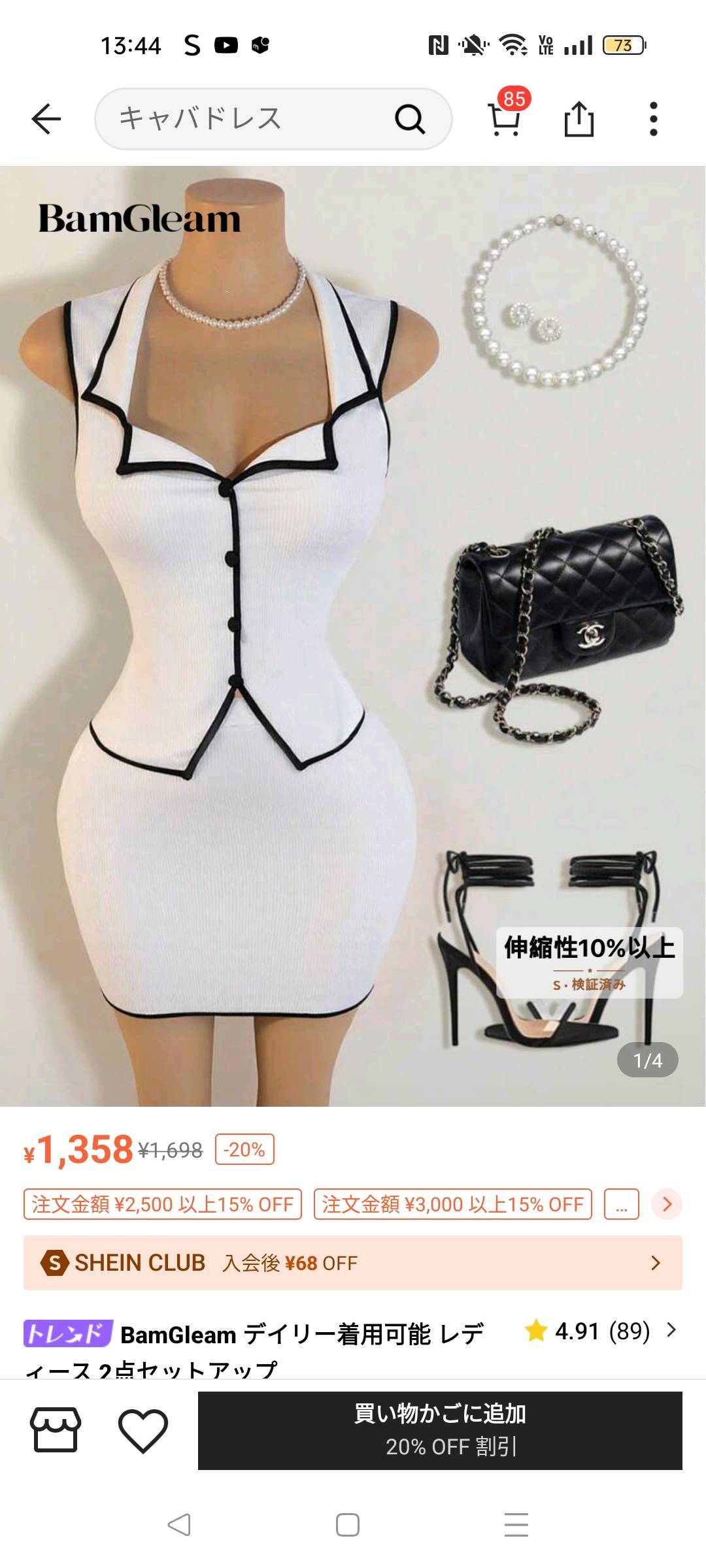Visit the store via shop icon
Screen dimensions: 706x1568
coord(56,1429)
